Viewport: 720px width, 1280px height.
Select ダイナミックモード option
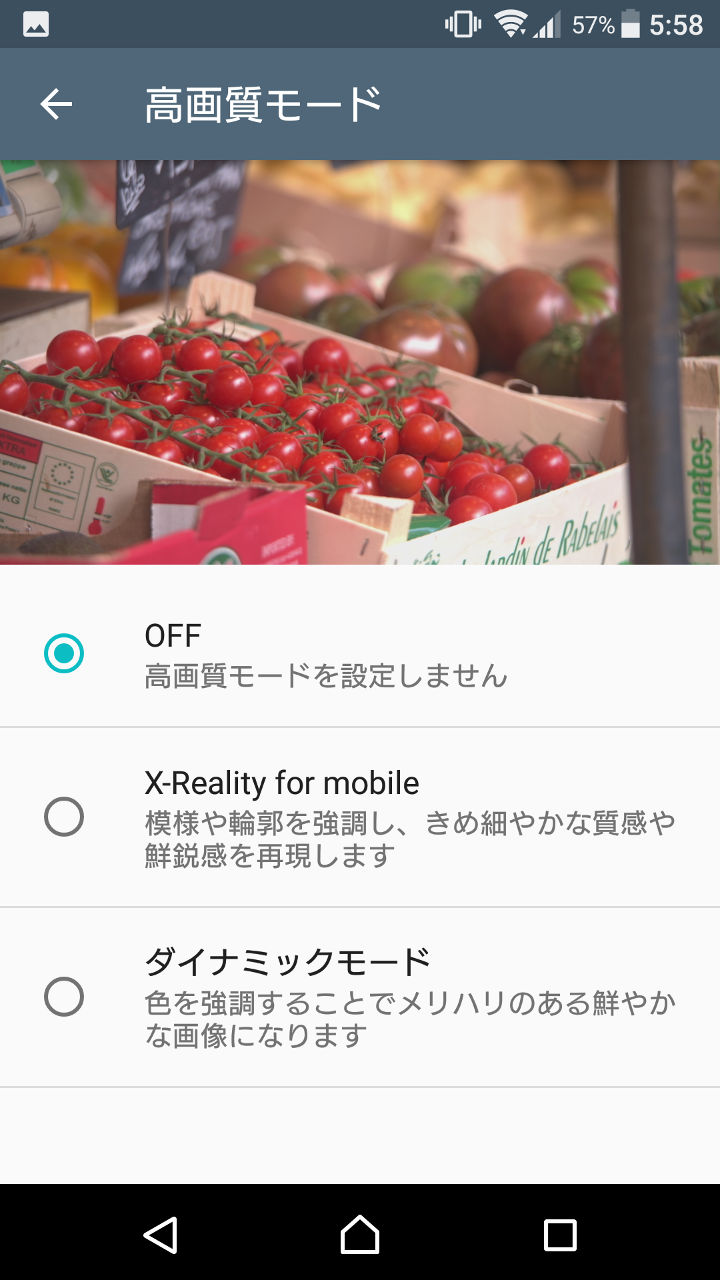click(x=64, y=997)
